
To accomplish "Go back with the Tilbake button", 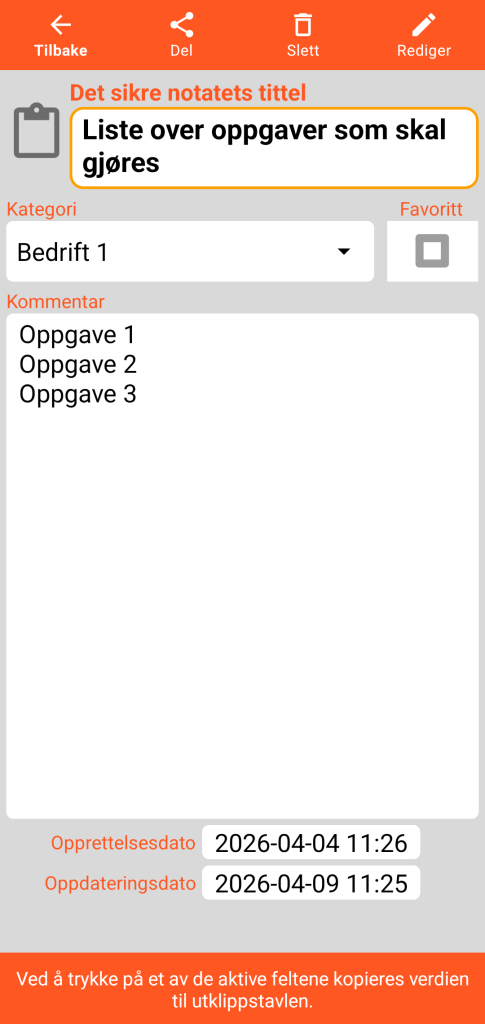I will click(x=61, y=36).
